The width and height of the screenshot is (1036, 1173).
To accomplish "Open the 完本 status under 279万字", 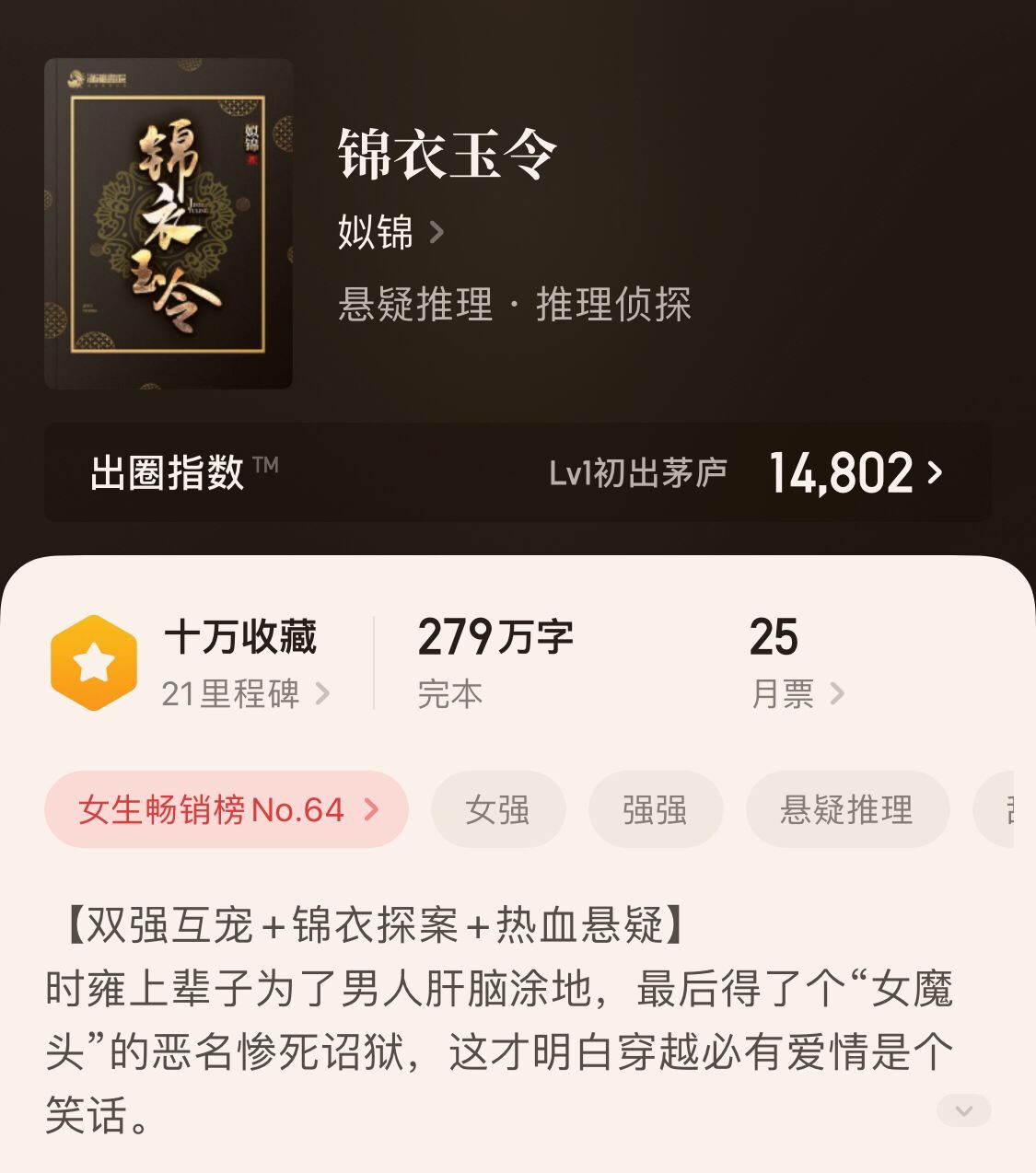I will pyautogui.click(x=448, y=695).
